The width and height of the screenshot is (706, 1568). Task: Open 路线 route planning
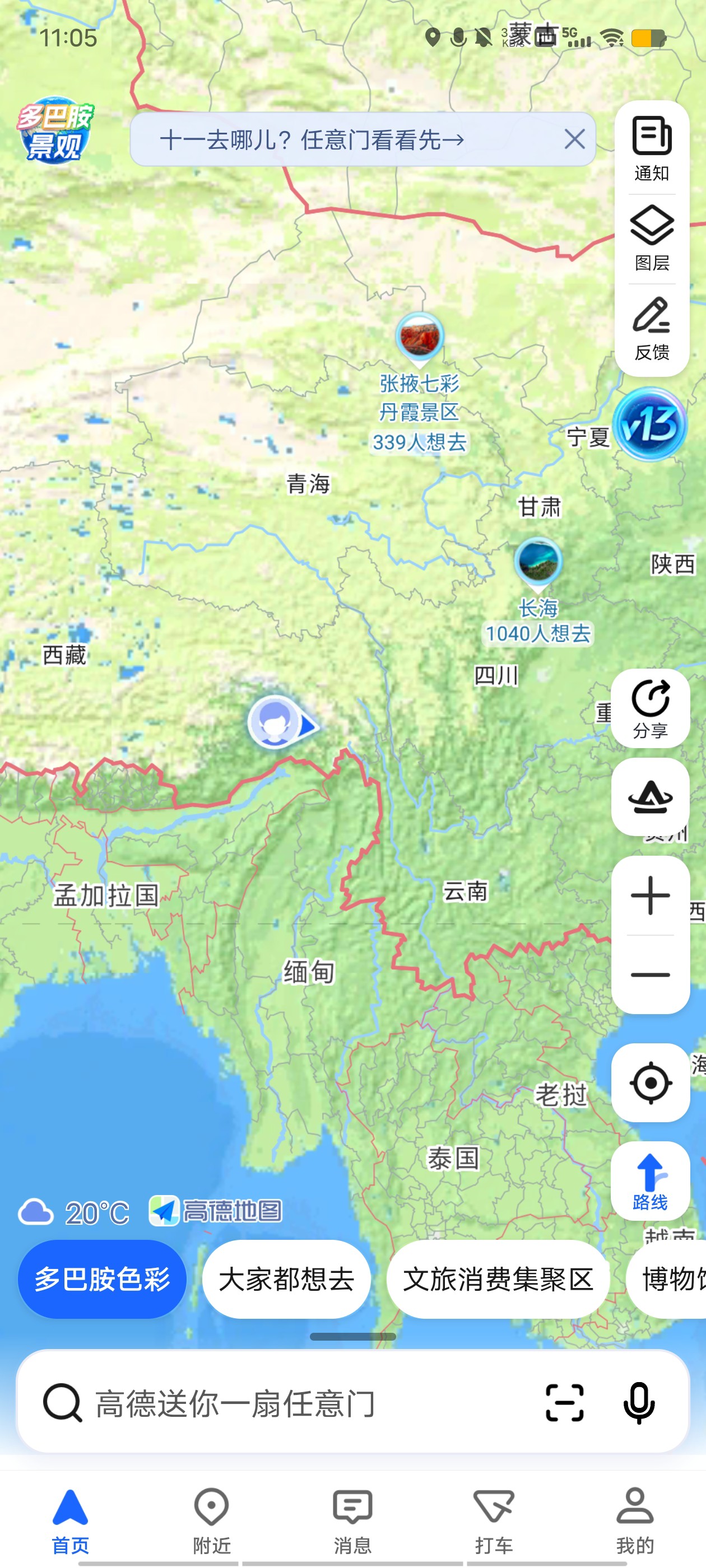(x=650, y=1180)
